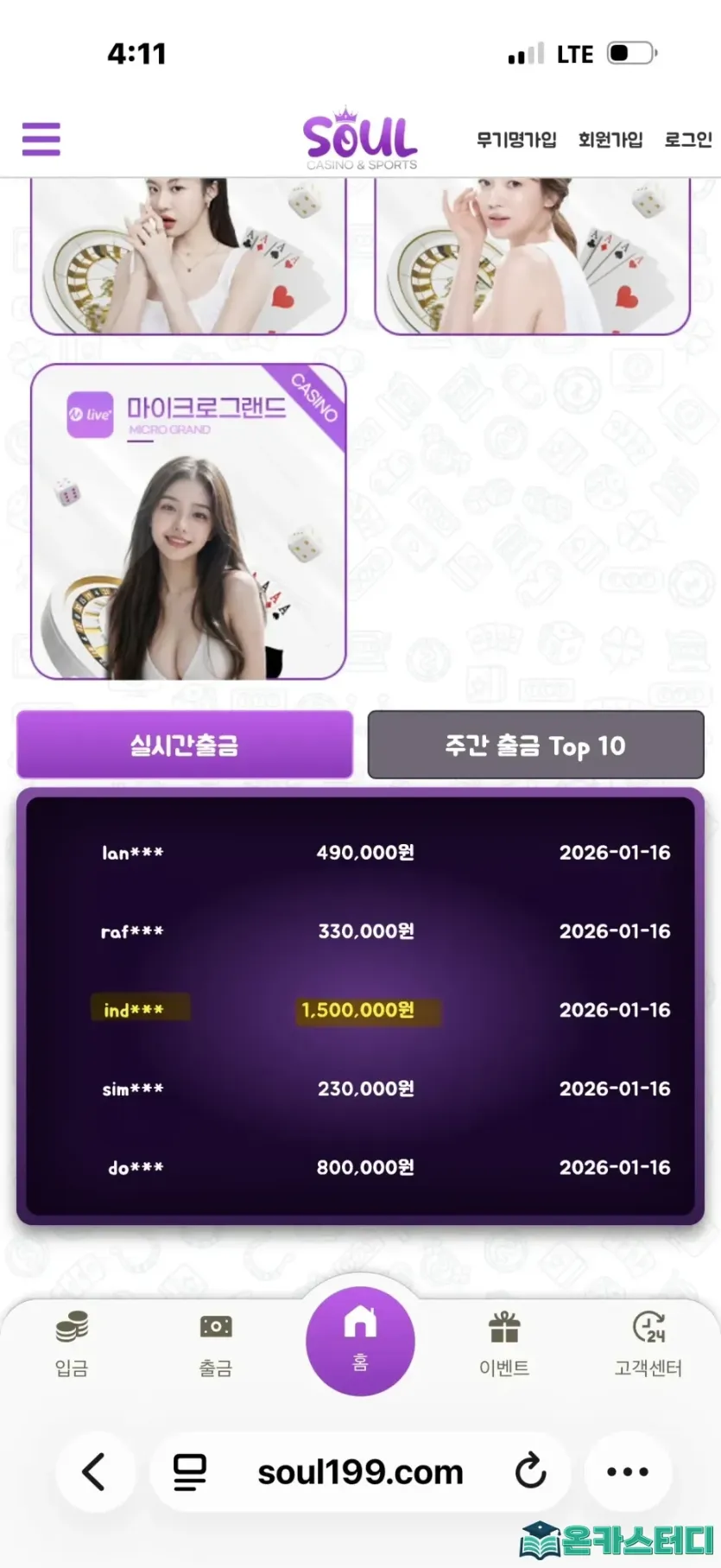Switch to 주간 출금 Top 10 tab

click(x=535, y=745)
